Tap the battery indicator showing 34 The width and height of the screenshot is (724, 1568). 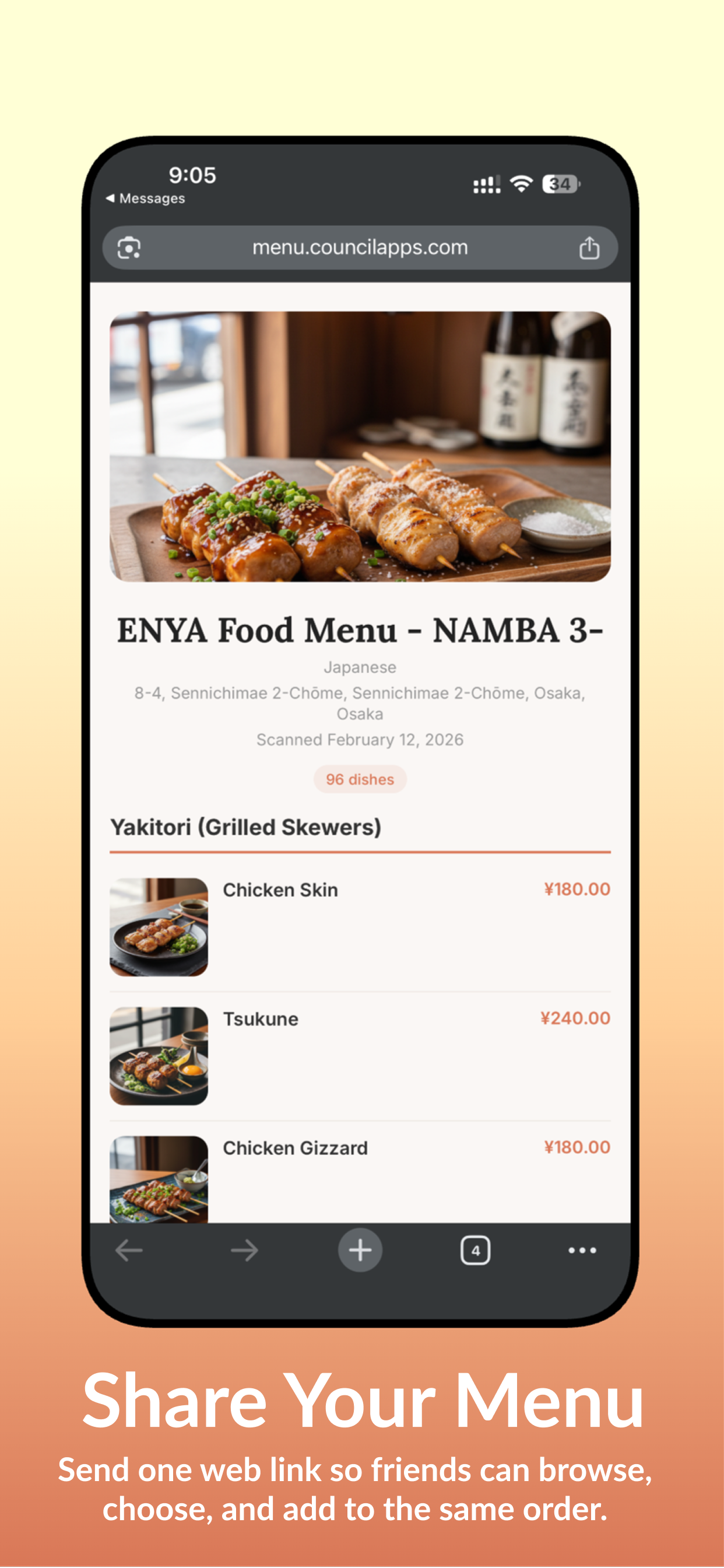point(560,183)
